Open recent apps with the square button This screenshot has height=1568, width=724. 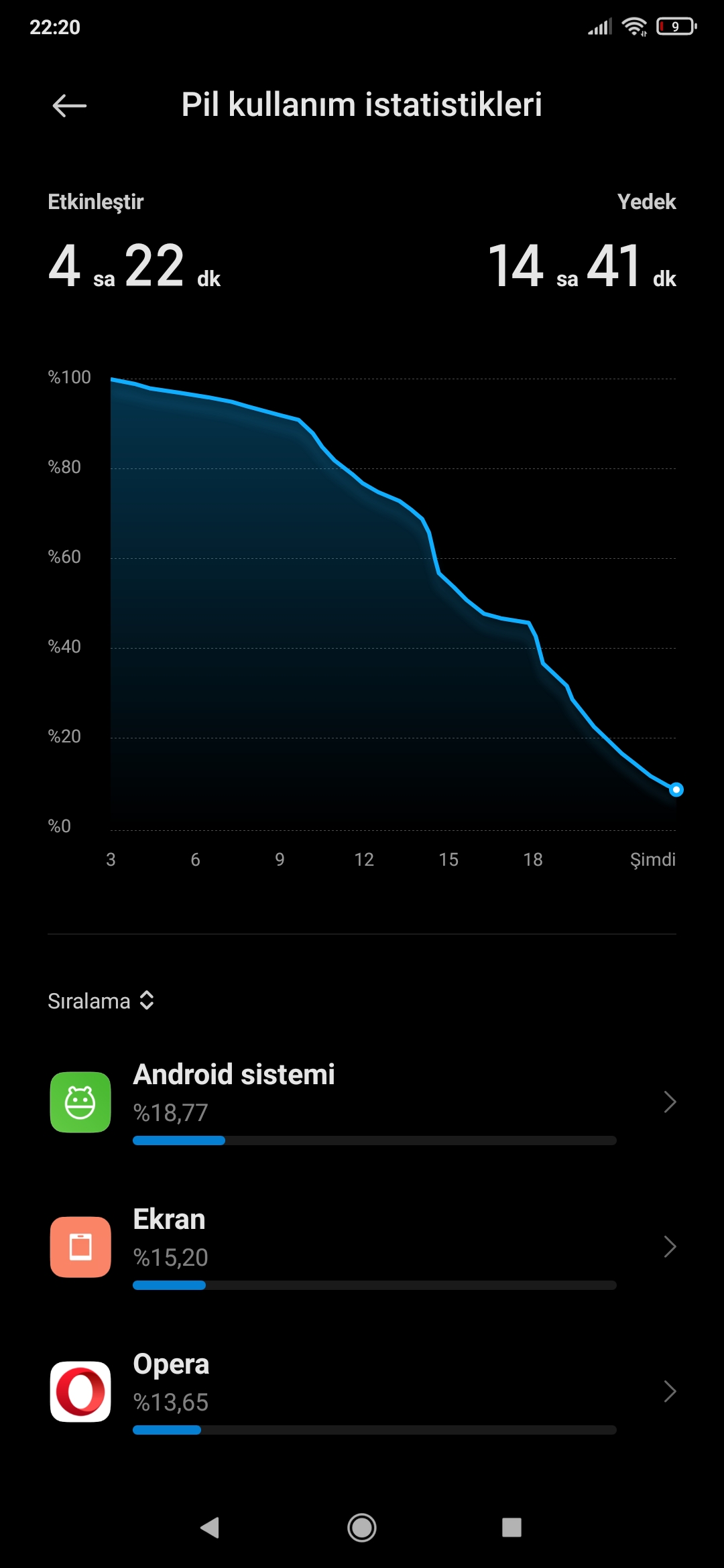[x=511, y=1527]
